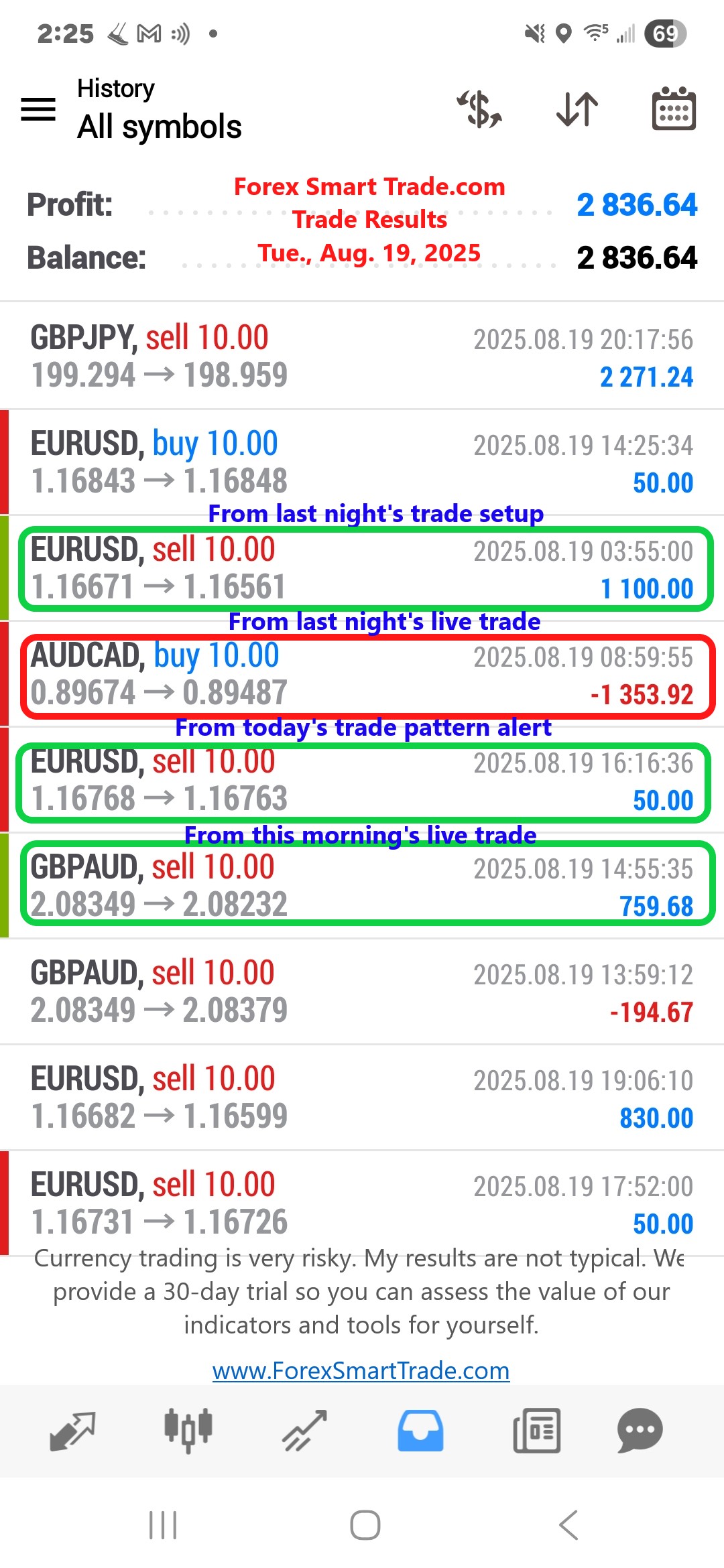Select the highlighted History tray icon
724x1568 pixels.
420,1431
